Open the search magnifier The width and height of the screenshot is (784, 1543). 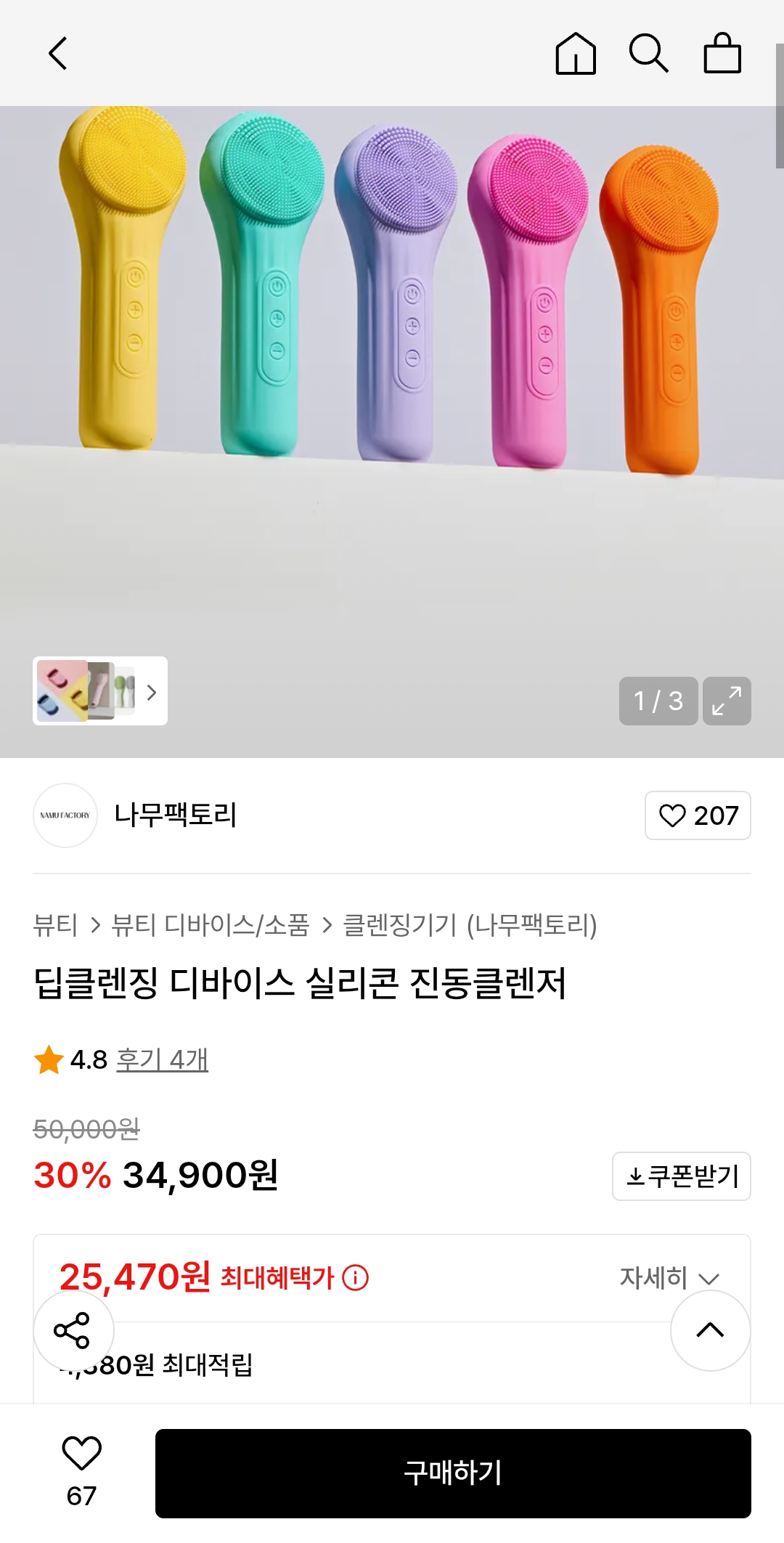click(648, 54)
